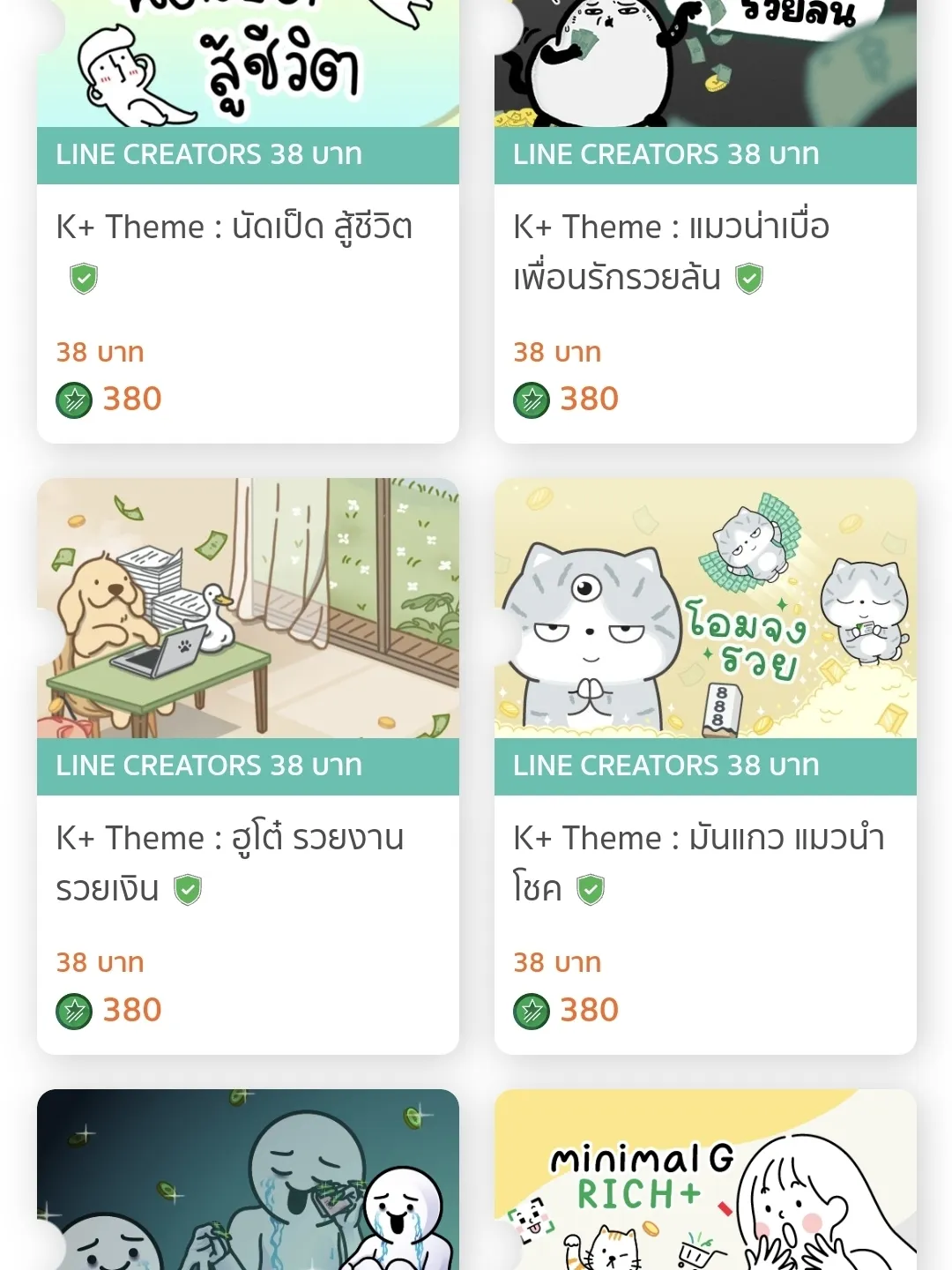The height and width of the screenshot is (1270, 952).
Task: Click the coin icon on the มันแกว theme card
Action: click(x=531, y=1009)
